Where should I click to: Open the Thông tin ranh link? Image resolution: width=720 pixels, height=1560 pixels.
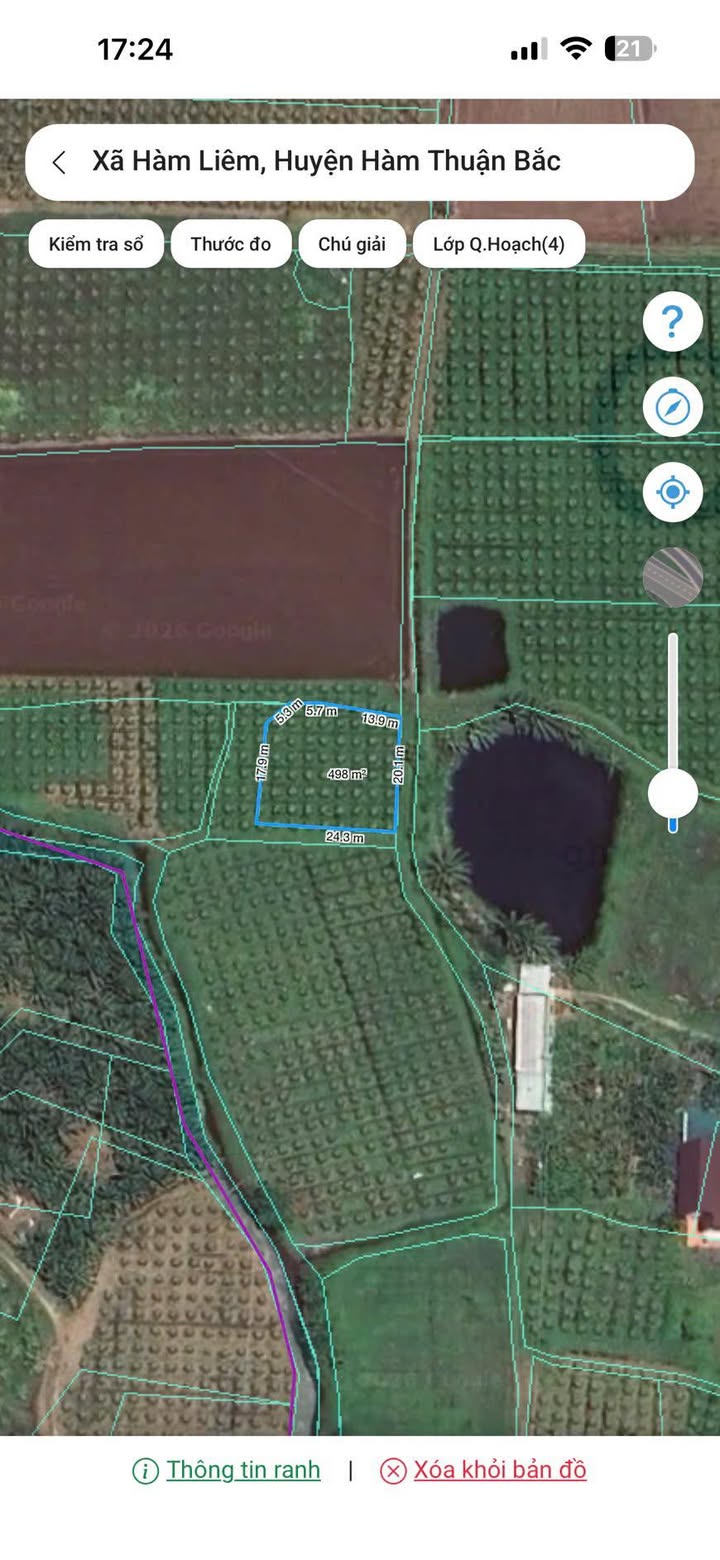pos(243,1469)
